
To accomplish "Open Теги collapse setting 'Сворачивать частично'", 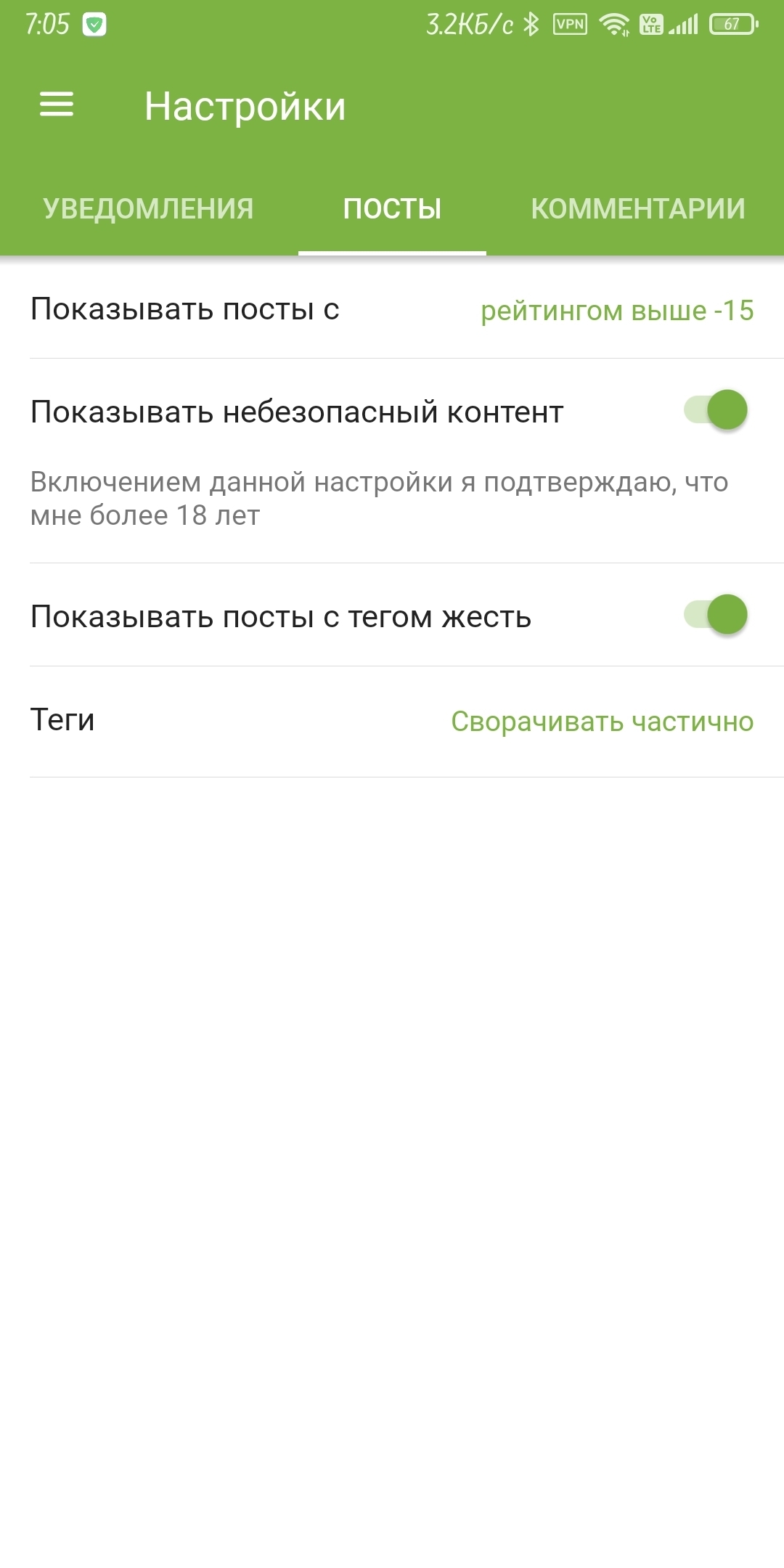I will click(x=602, y=722).
